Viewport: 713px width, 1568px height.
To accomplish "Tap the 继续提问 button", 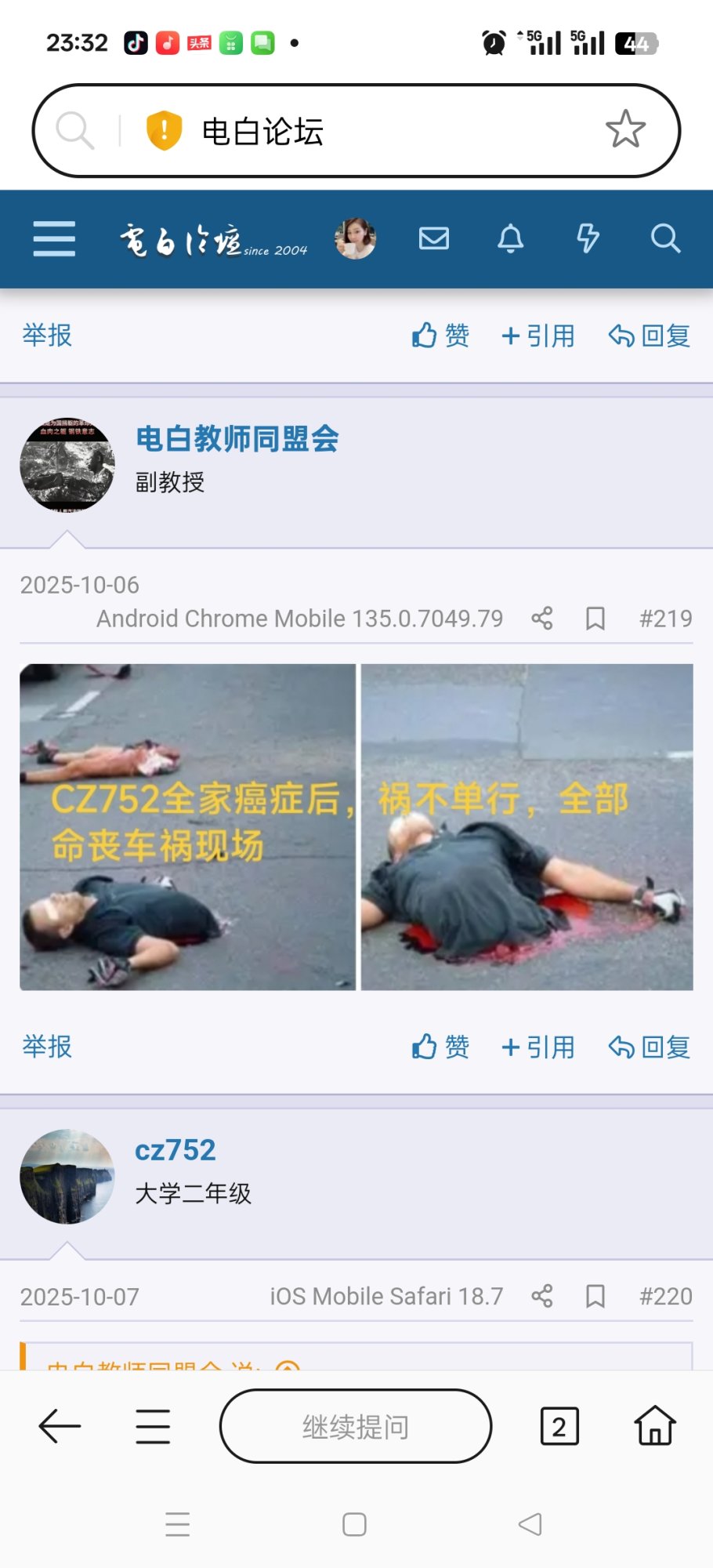I will 356,1426.
